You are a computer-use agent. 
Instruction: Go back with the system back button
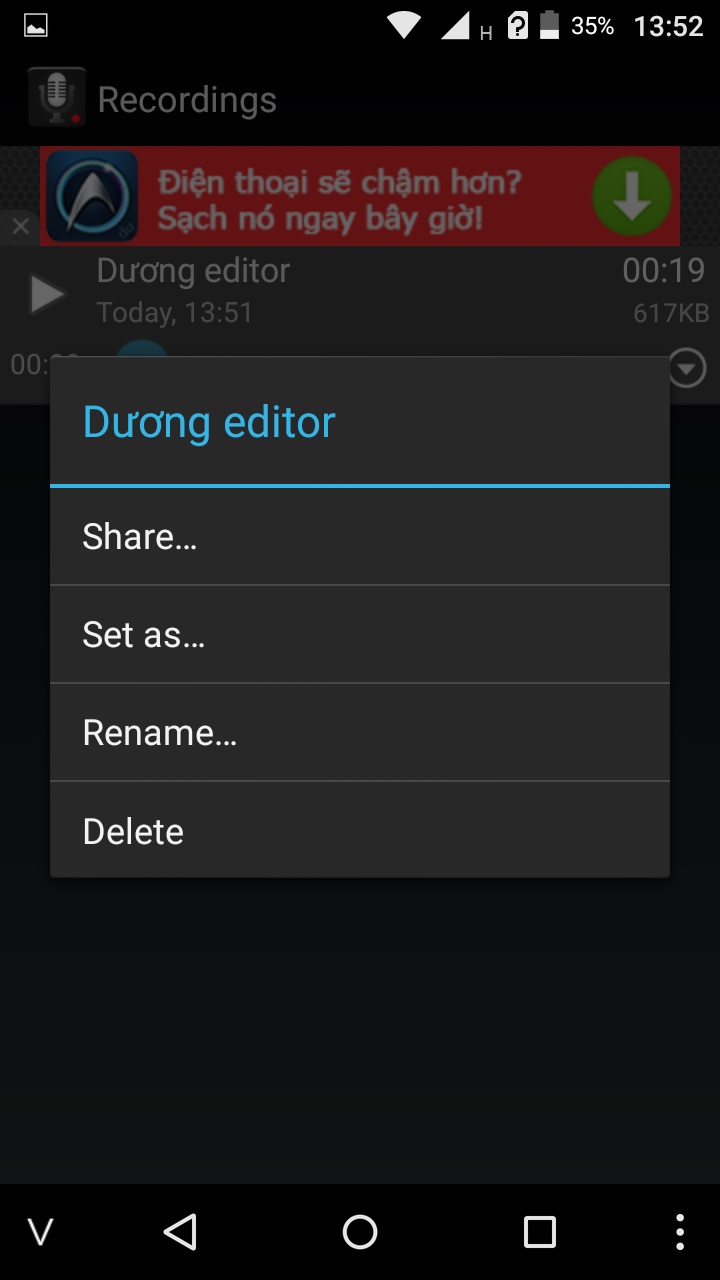pyautogui.click(x=180, y=1232)
